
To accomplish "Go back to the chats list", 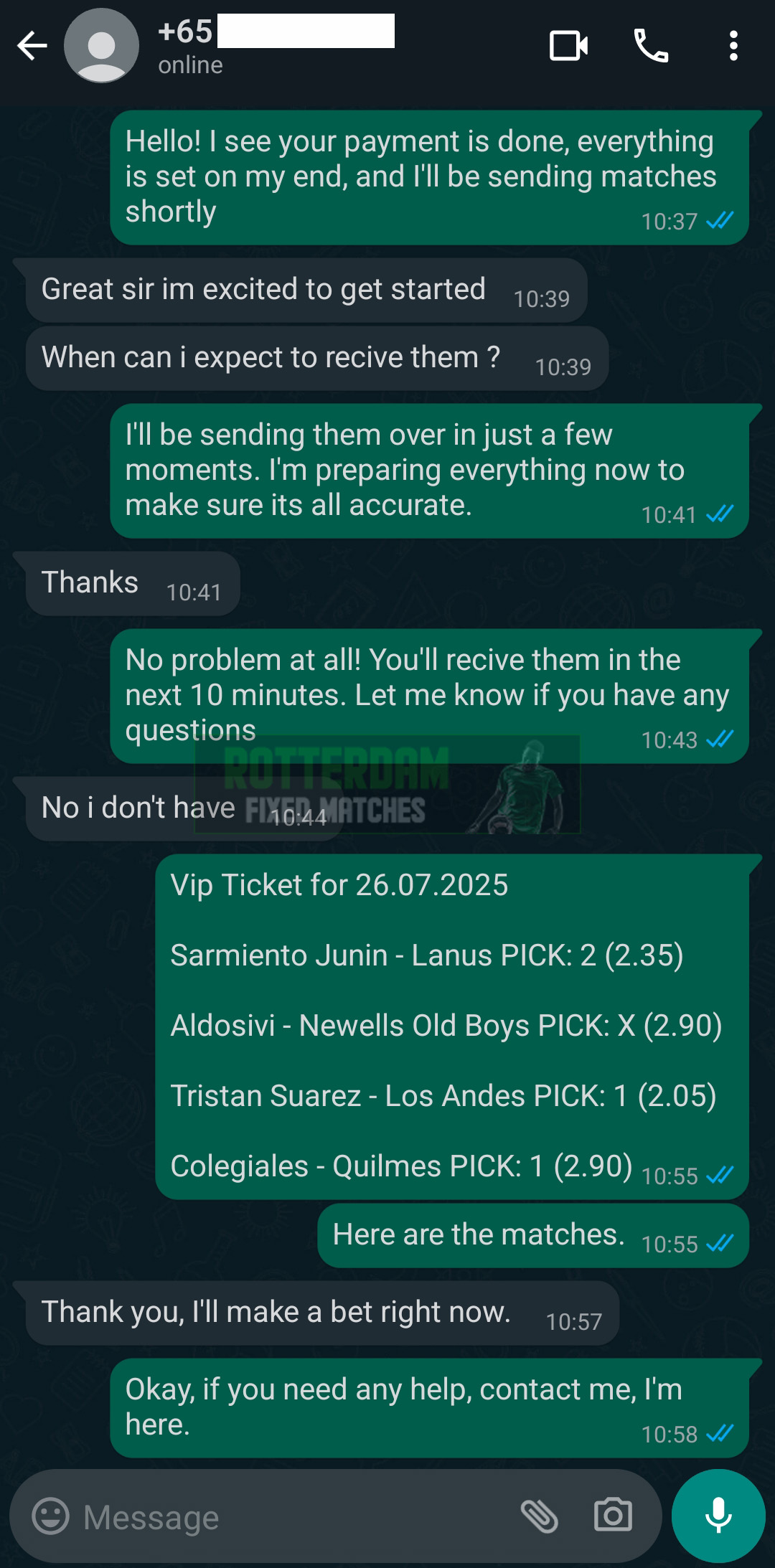I will click(x=32, y=47).
